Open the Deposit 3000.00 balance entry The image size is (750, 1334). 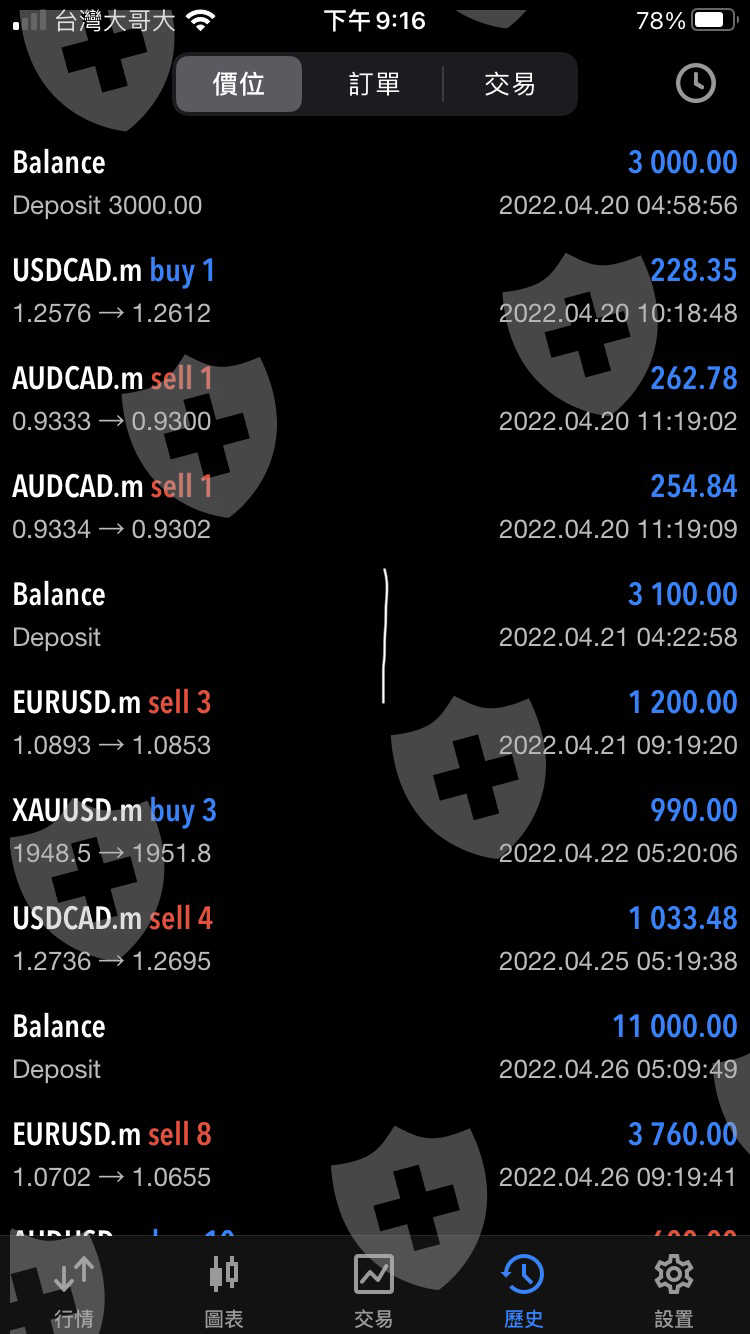374,183
